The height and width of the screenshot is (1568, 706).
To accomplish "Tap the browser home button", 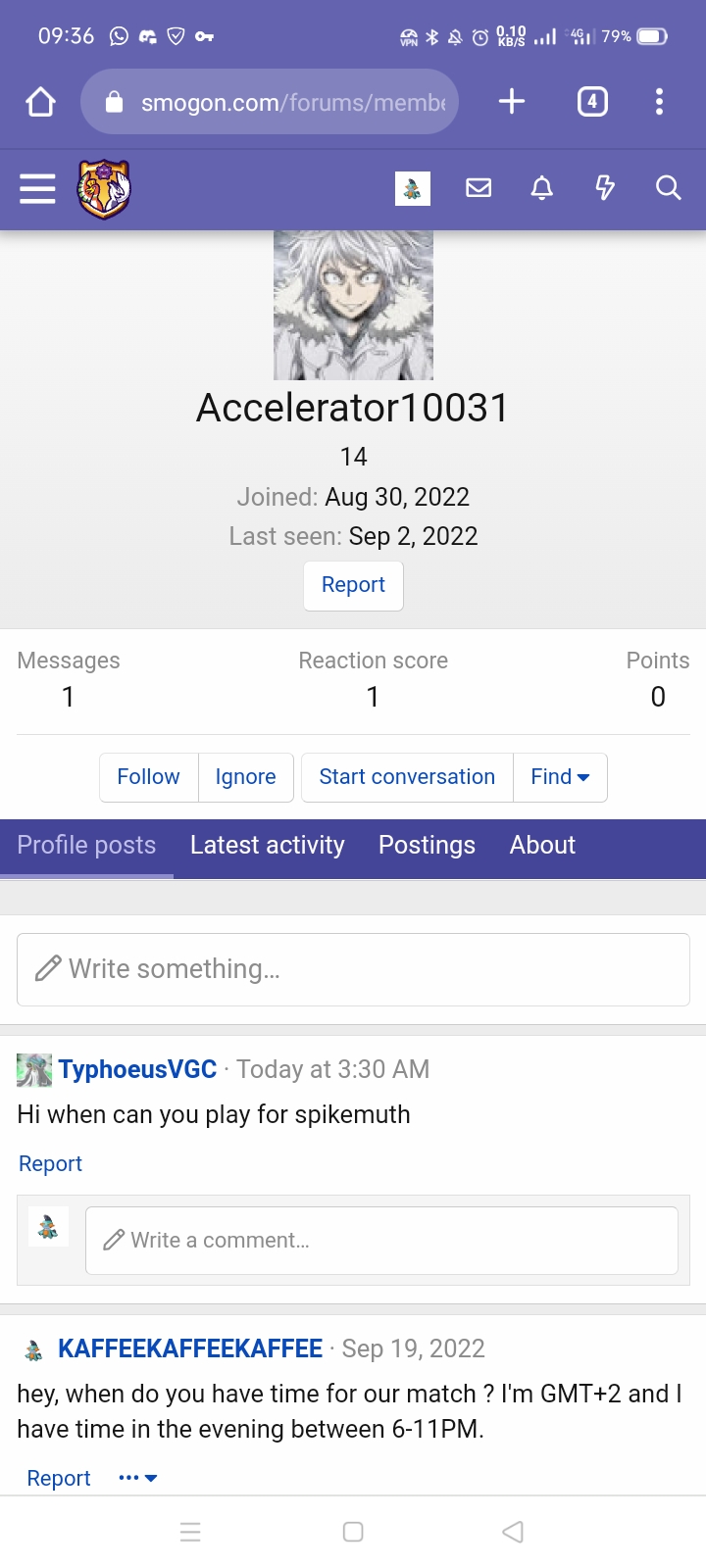I will (40, 102).
